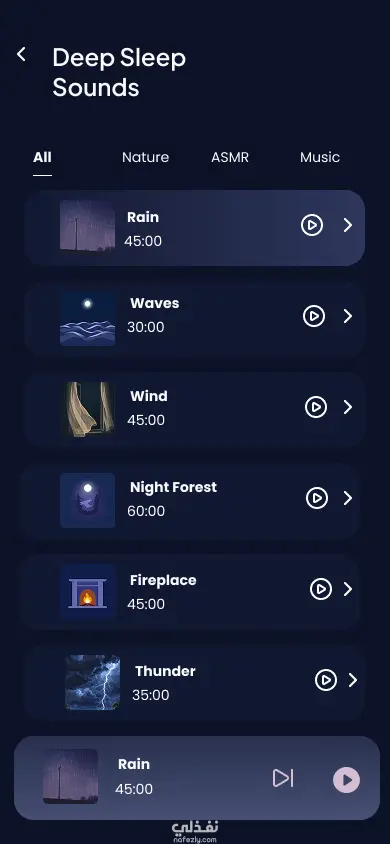This screenshot has height=844, width=390.
Task: Play the Thunder sound
Action: (325, 680)
